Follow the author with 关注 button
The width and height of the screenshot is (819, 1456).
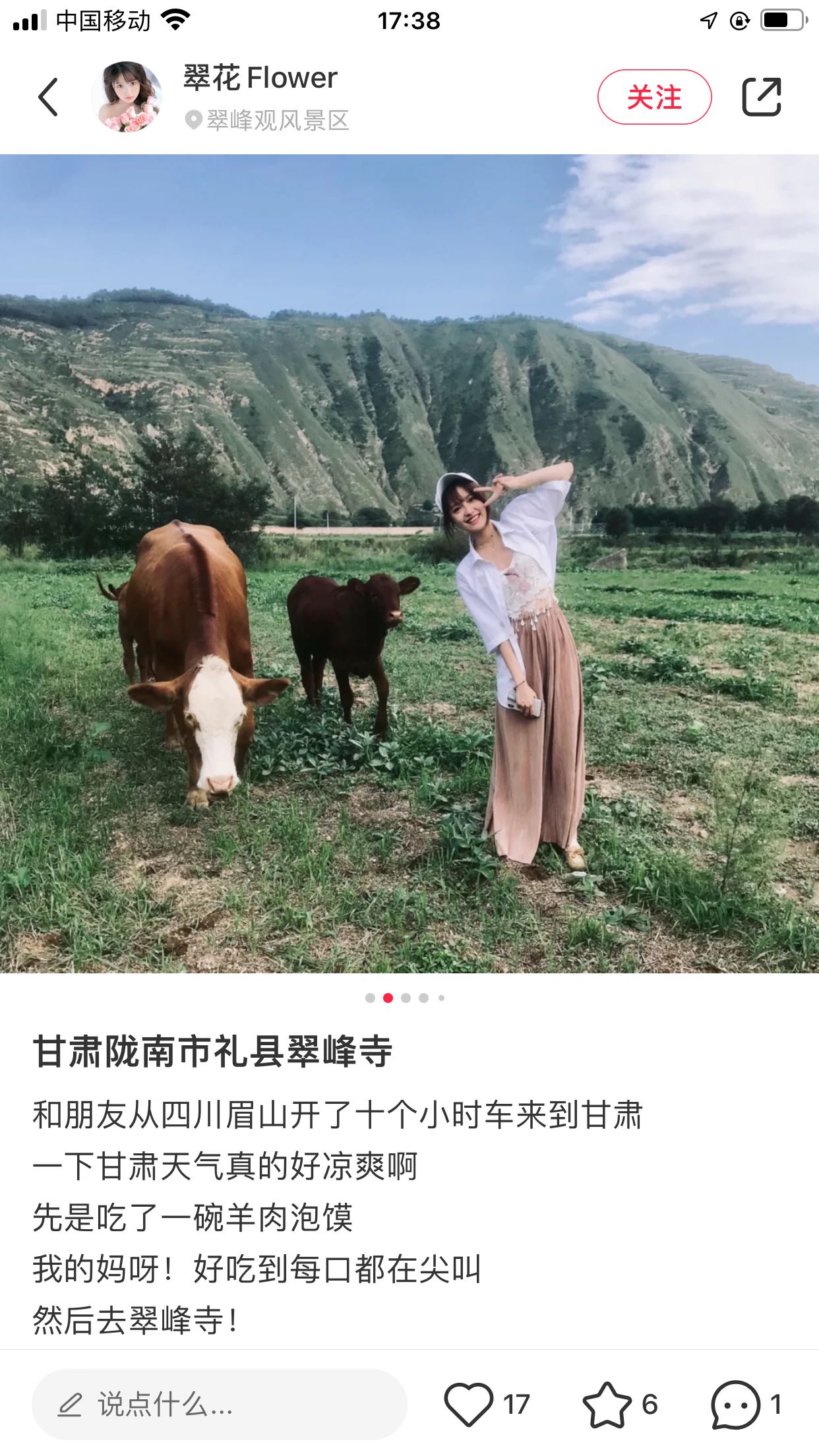point(654,97)
